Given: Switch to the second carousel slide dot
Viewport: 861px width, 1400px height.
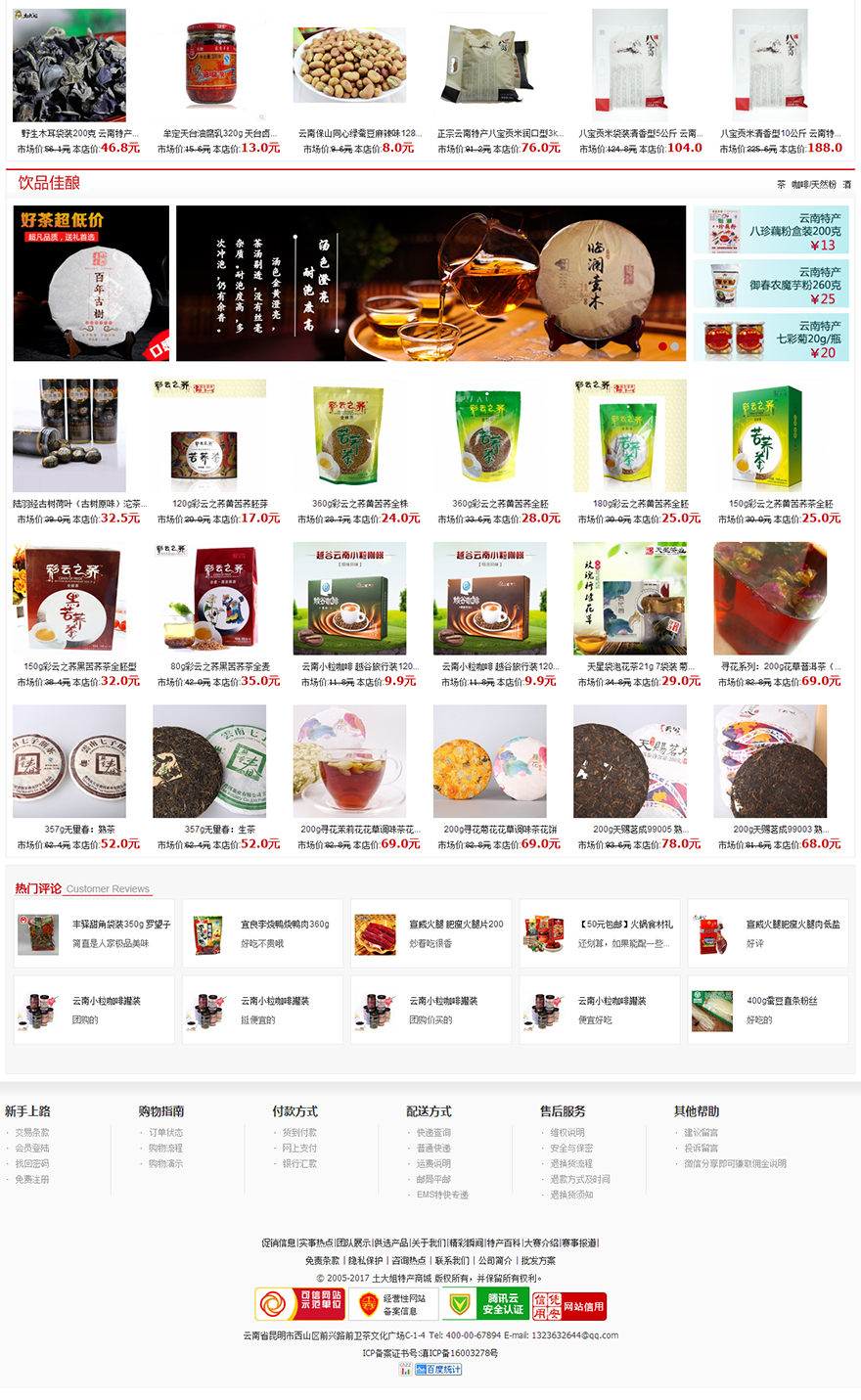Looking at the screenshot, I should tap(674, 346).
